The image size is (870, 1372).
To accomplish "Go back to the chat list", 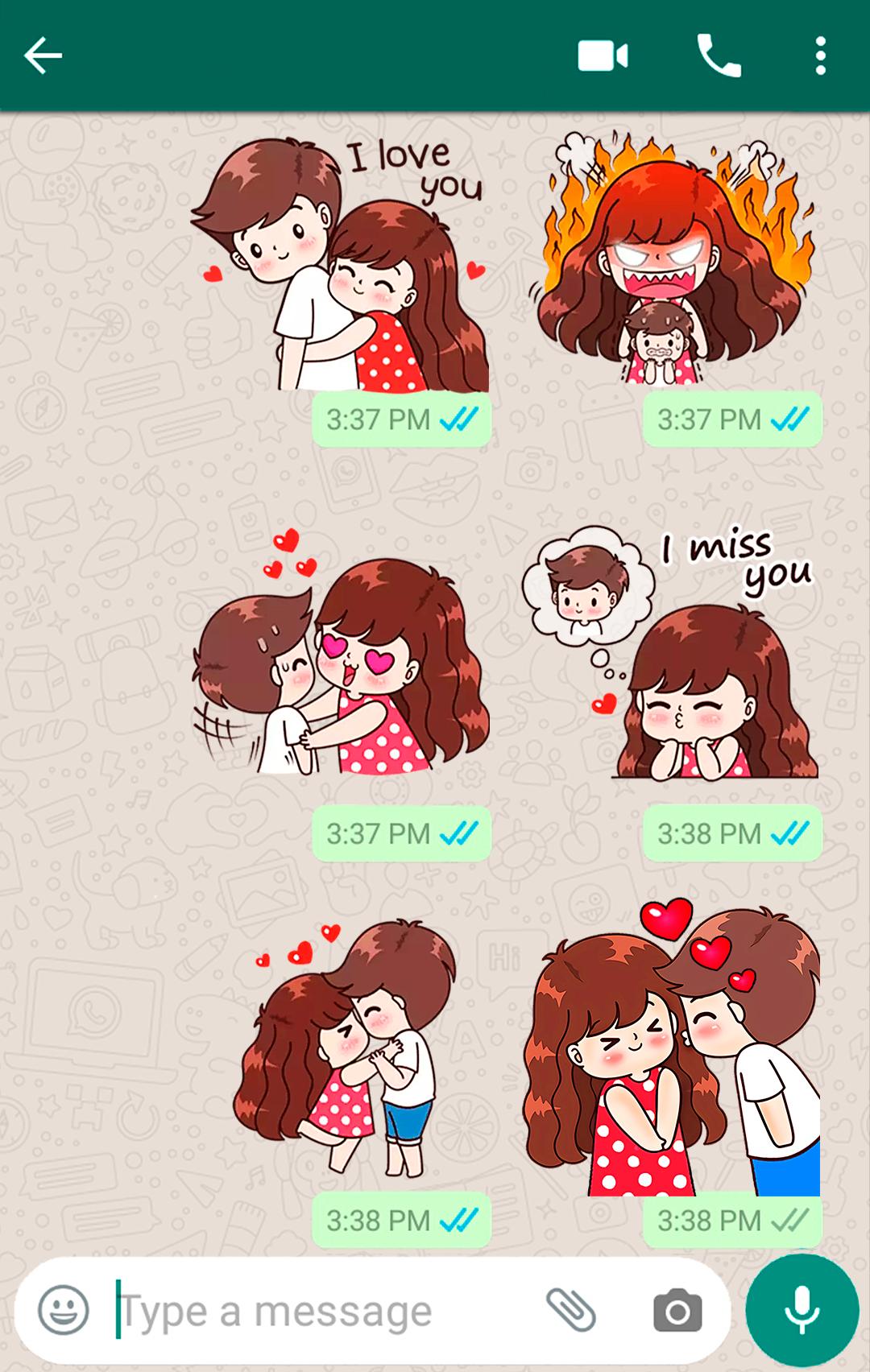I will (x=43, y=56).
